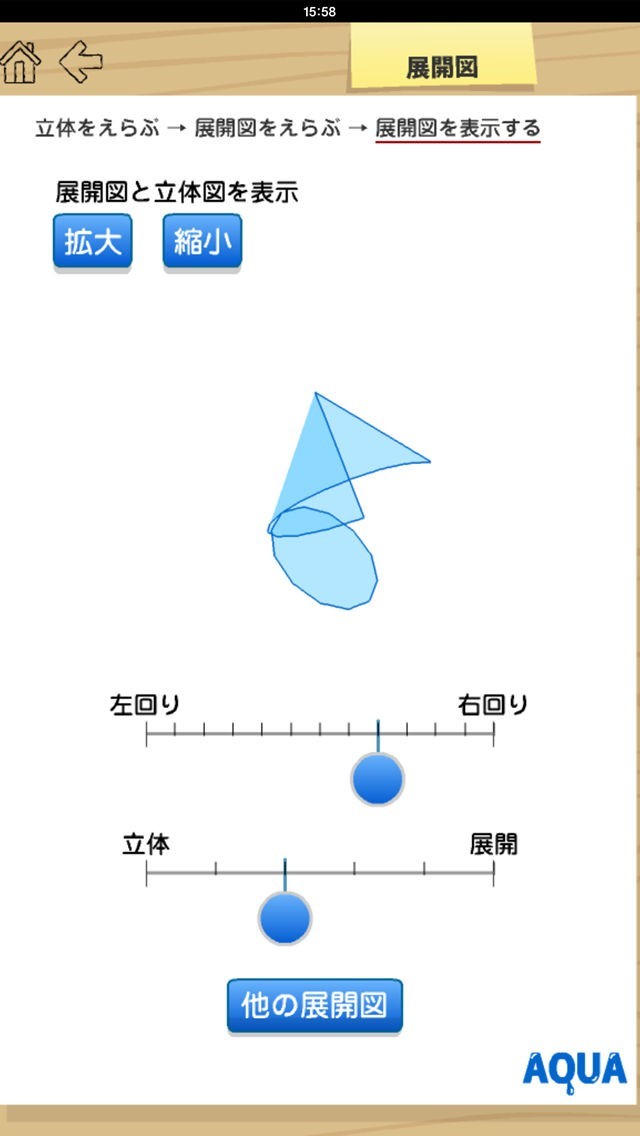Screen dimensions: 640x1136
Task: Tap the rotation slider knob
Action: [x=378, y=780]
